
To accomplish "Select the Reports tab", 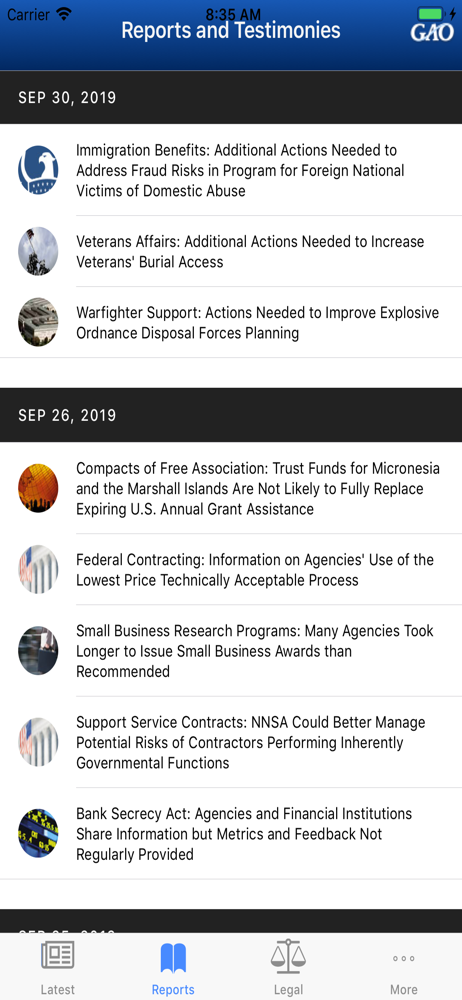I will pyautogui.click(x=173, y=967).
